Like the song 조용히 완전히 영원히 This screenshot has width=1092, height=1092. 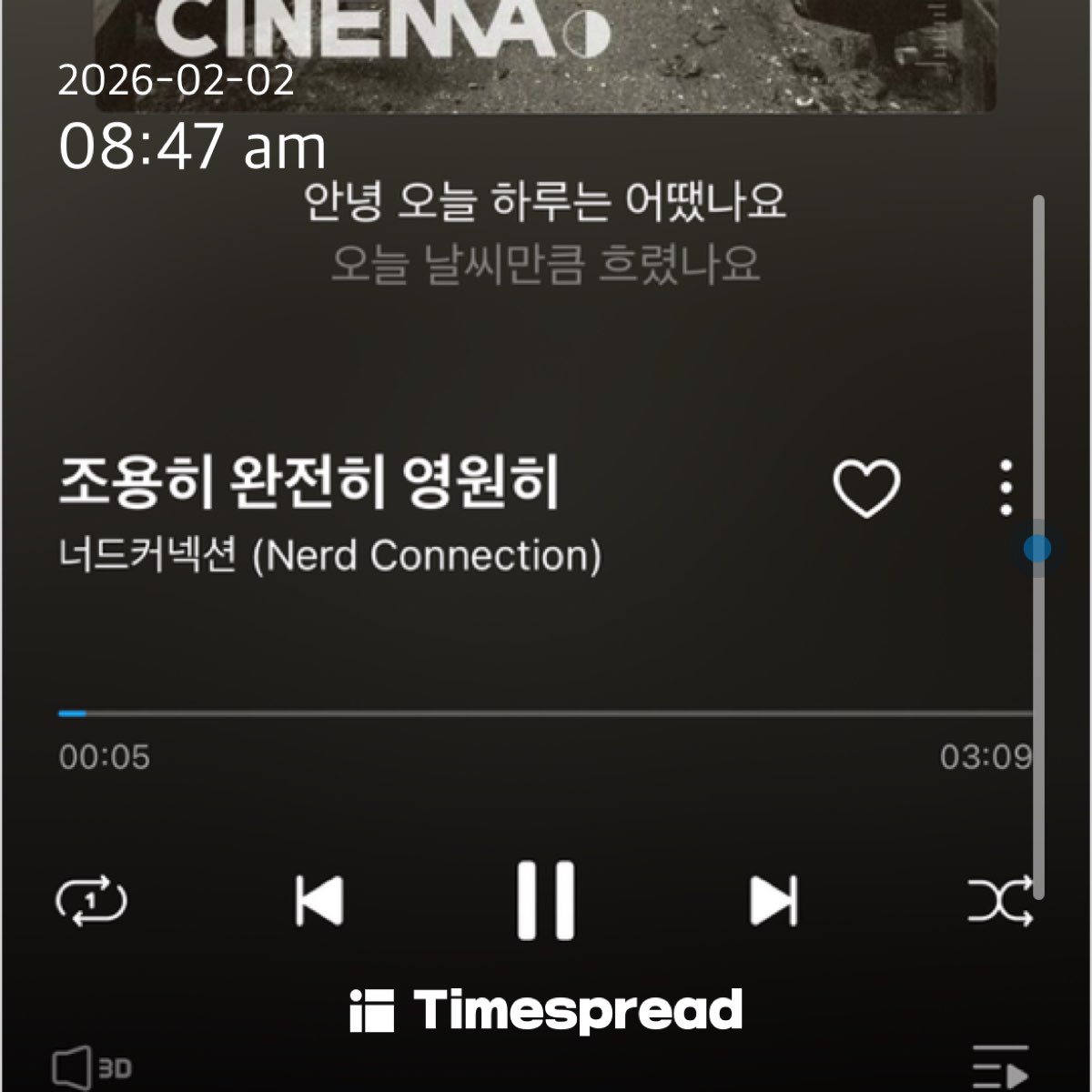click(866, 489)
